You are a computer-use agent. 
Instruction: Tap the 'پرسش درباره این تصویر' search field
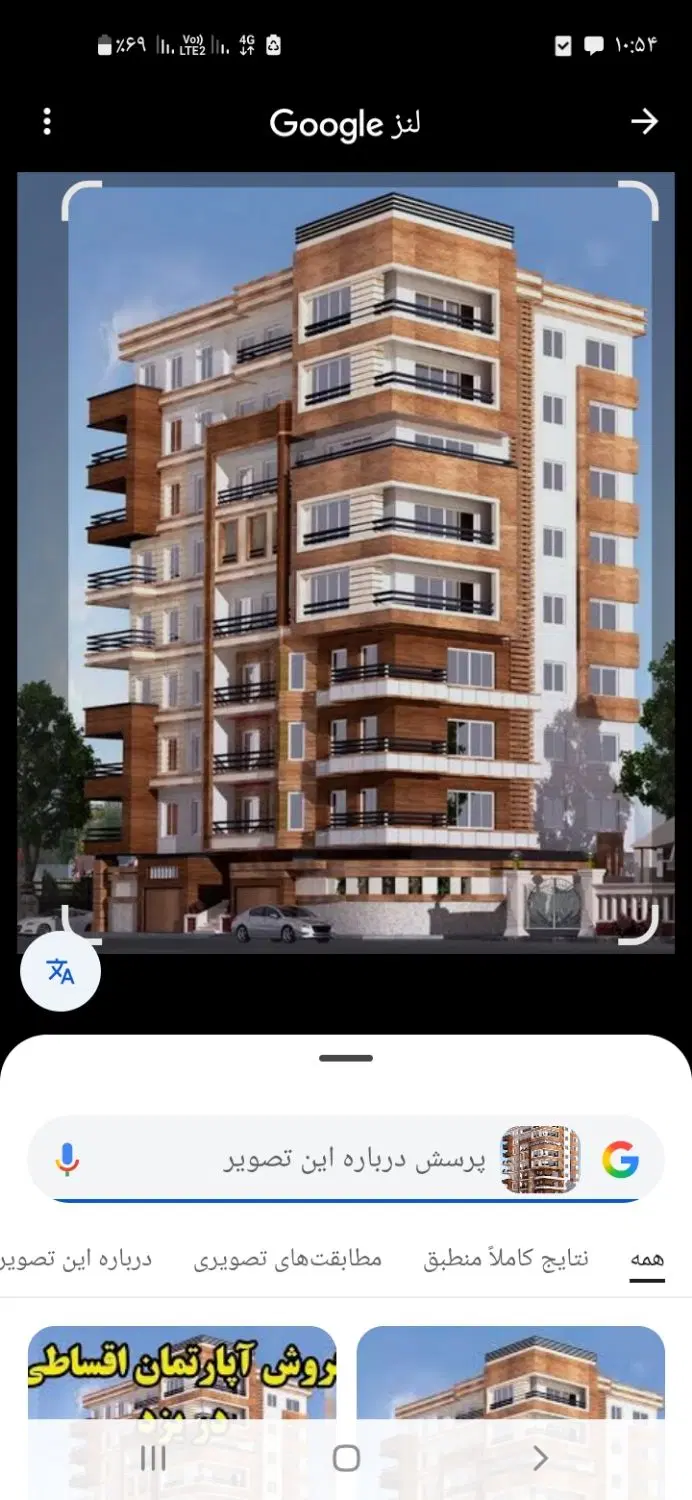(346, 1159)
